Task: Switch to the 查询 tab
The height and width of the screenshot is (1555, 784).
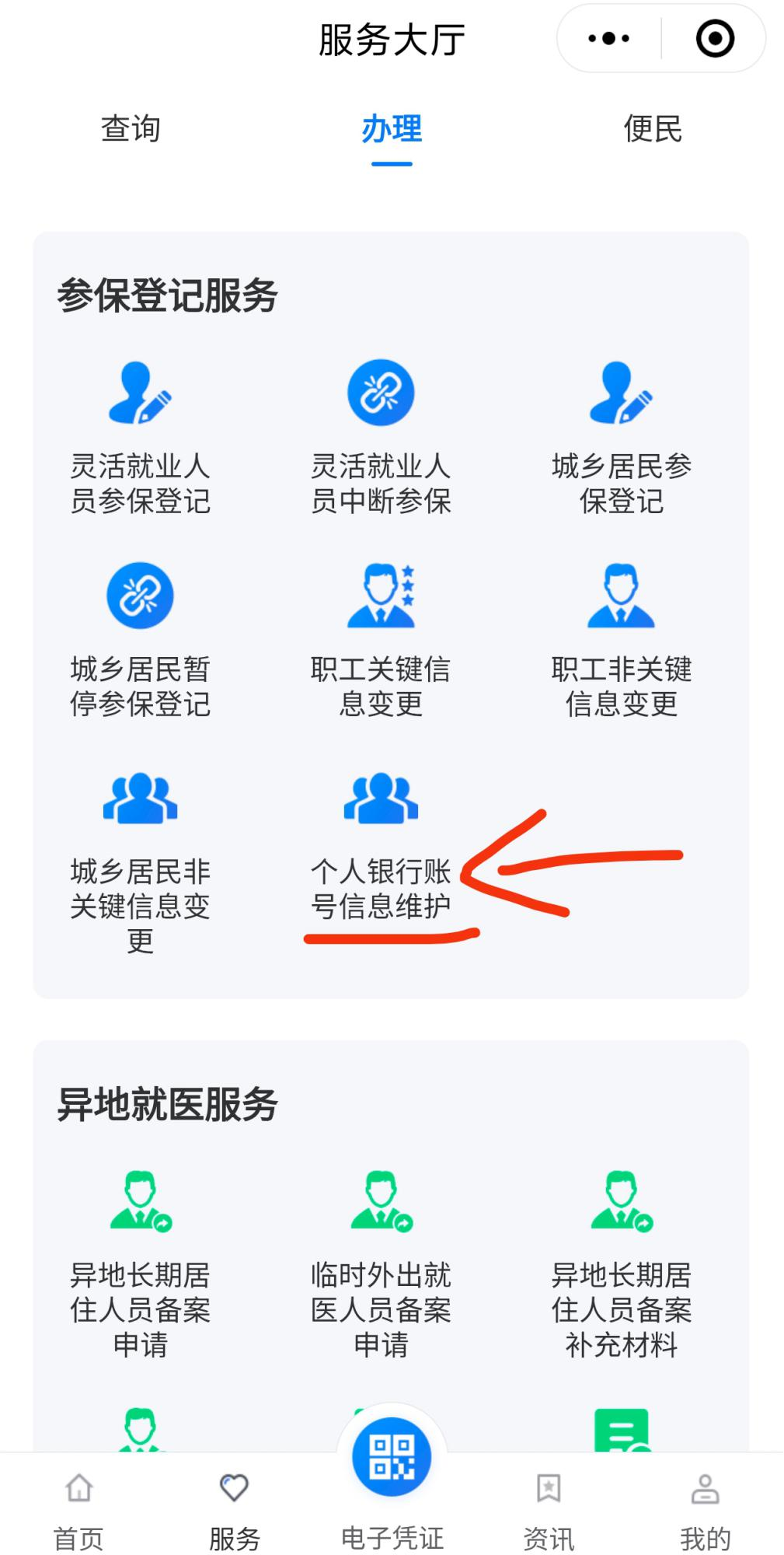Action: pyautogui.click(x=131, y=129)
